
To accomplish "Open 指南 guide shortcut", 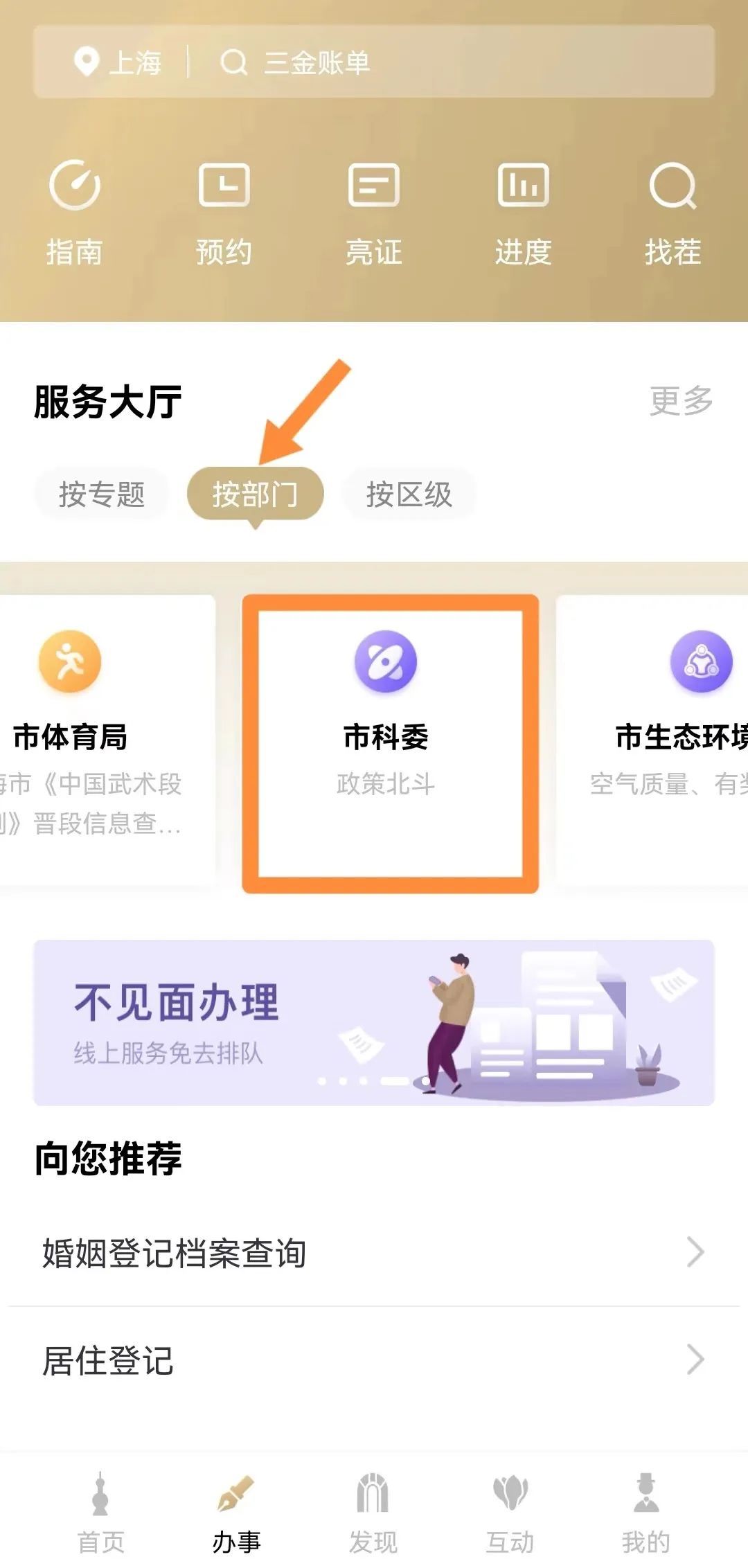I will pyautogui.click(x=75, y=211).
